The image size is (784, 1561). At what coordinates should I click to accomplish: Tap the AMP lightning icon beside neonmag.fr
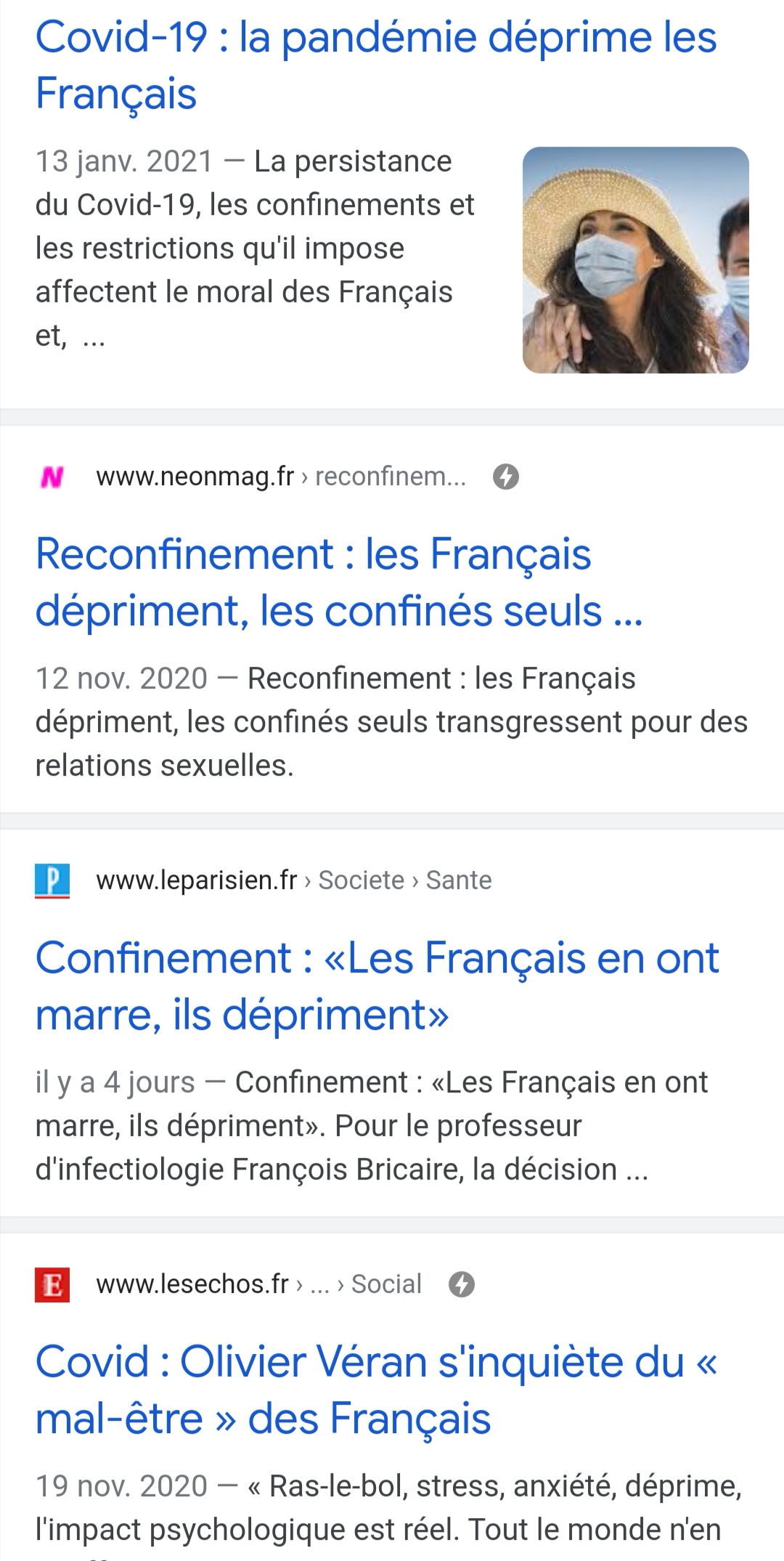506,477
